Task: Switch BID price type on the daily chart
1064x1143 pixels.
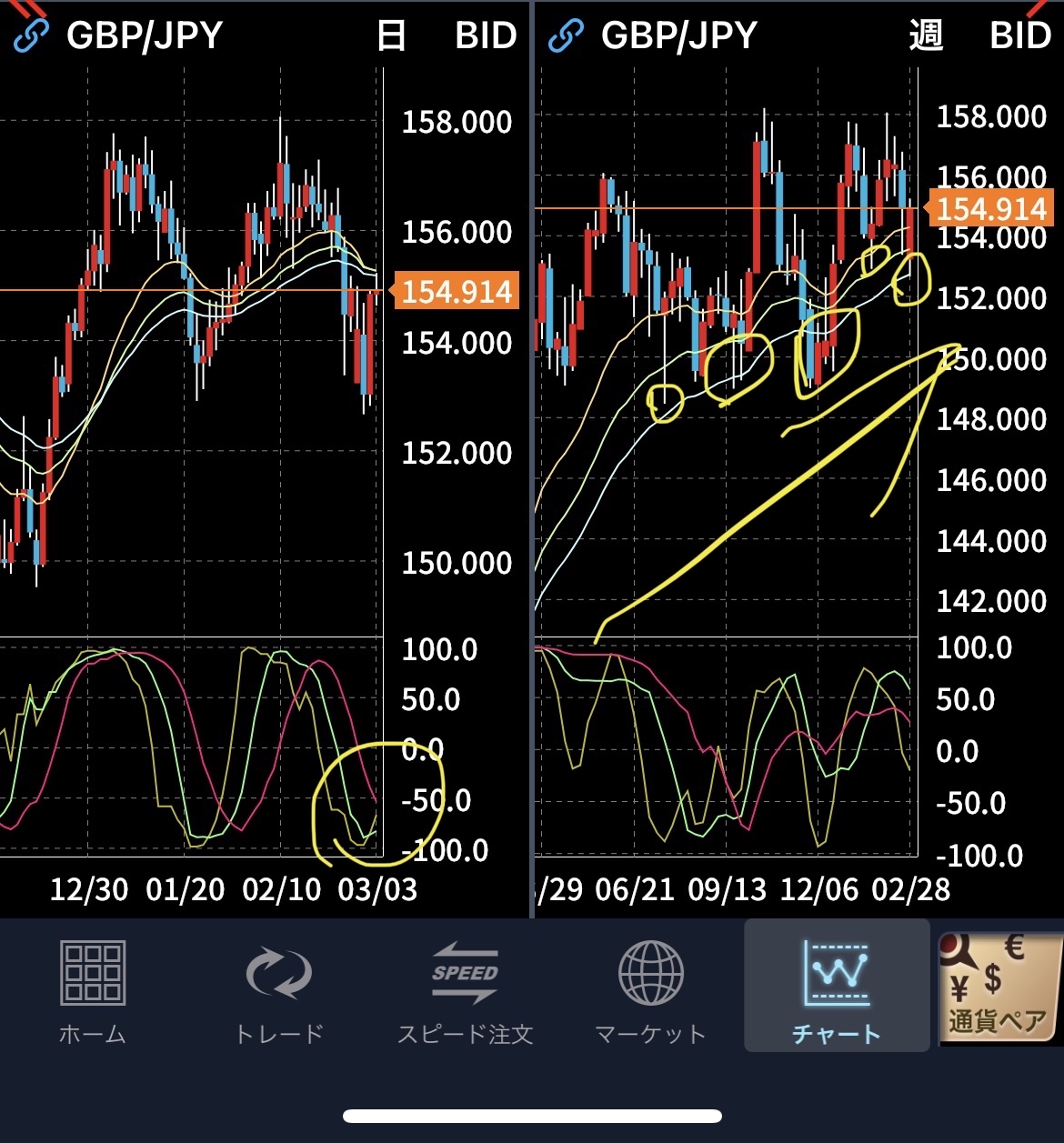Action: coord(485,36)
